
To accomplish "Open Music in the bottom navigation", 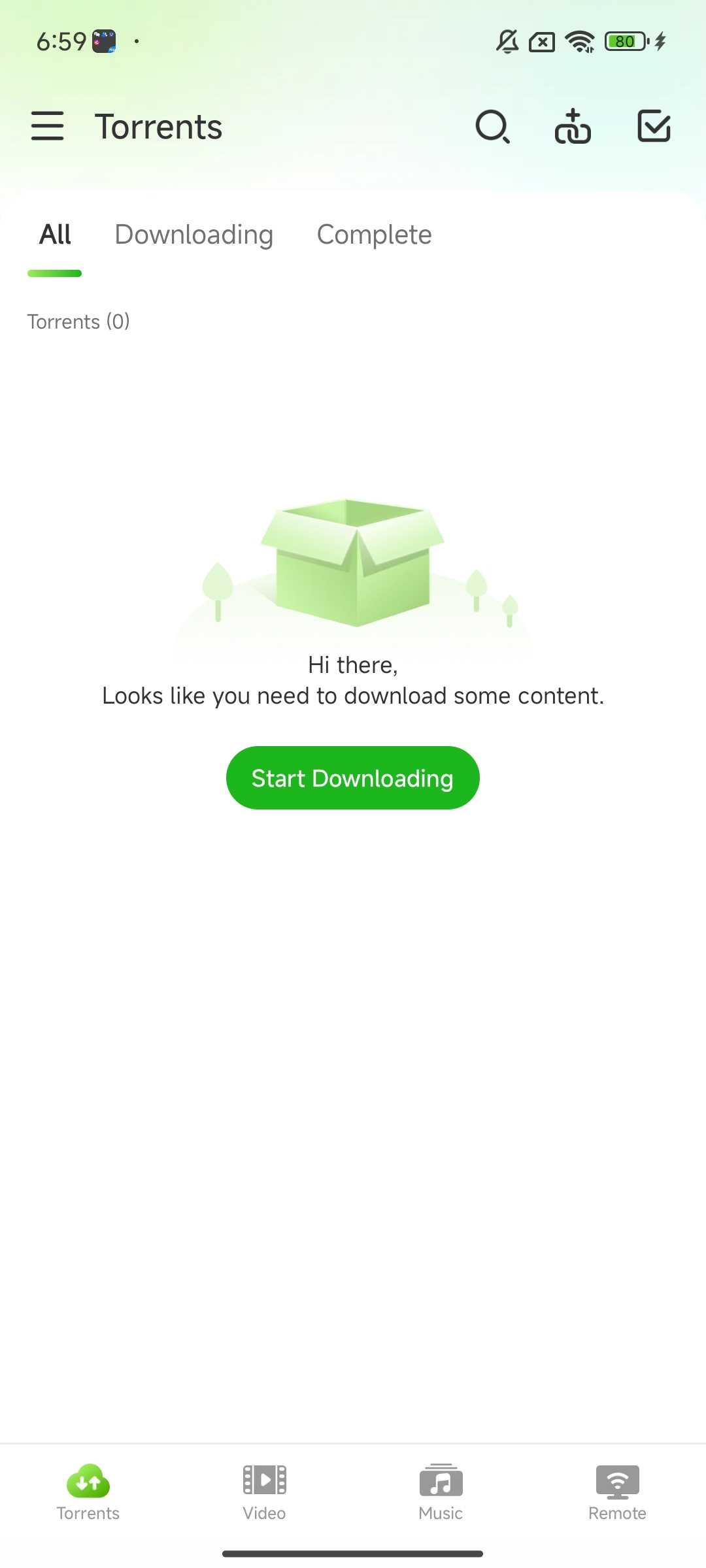I will tap(441, 1492).
